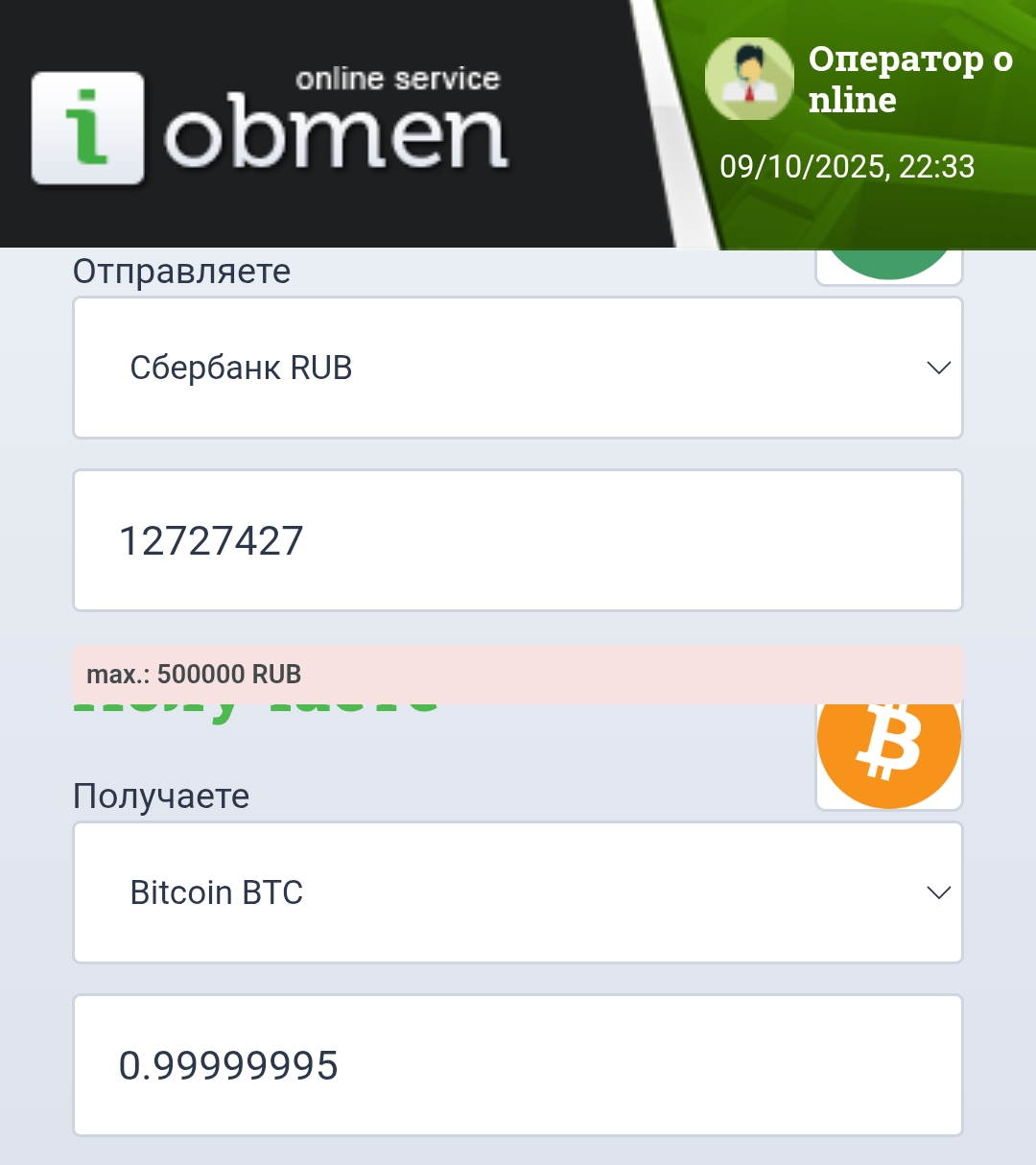This screenshot has width=1036, height=1165.
Task: Open the Bitcoin BTC currency dropdown
Action: pos(518,892)
